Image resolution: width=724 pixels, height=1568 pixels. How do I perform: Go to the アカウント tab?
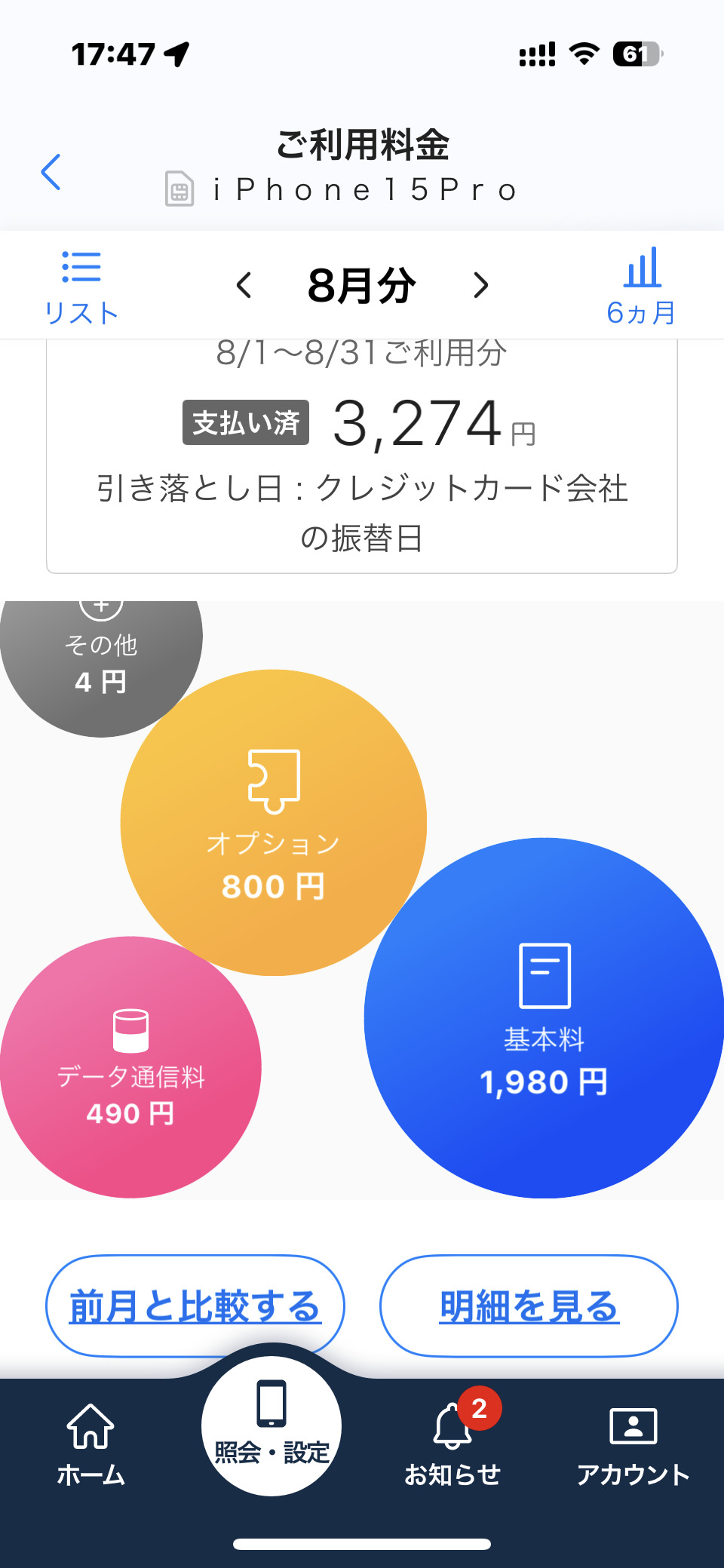click(x=633, y=1444)
